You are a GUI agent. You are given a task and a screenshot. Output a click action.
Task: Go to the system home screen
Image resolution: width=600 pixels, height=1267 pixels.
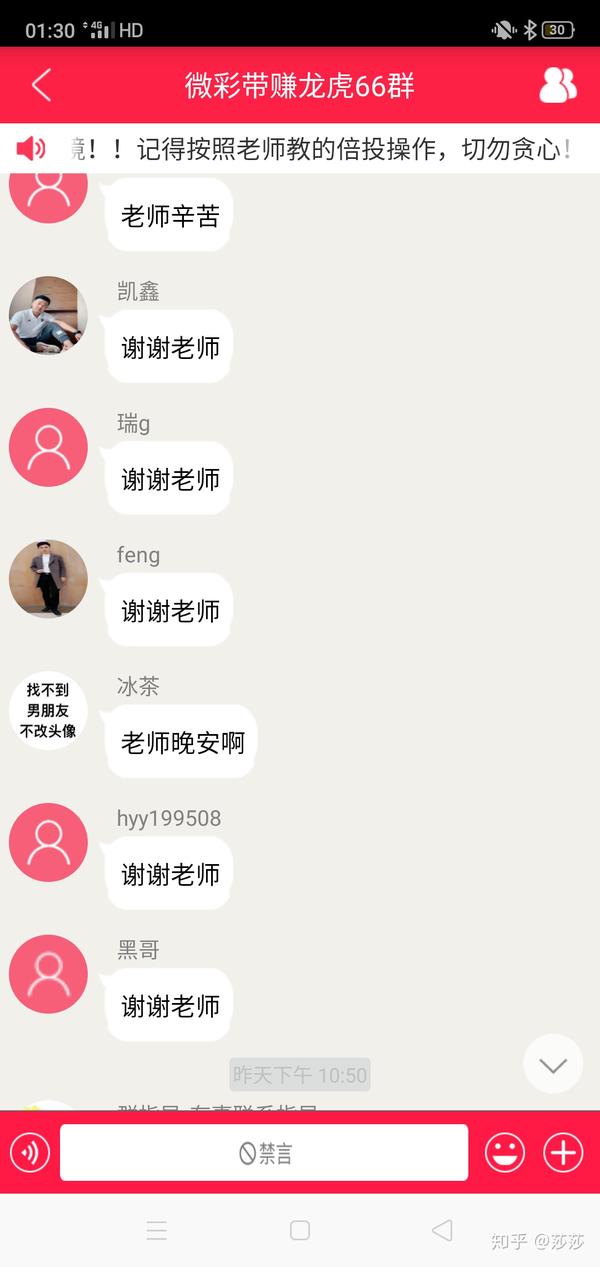pos(300,1230)
